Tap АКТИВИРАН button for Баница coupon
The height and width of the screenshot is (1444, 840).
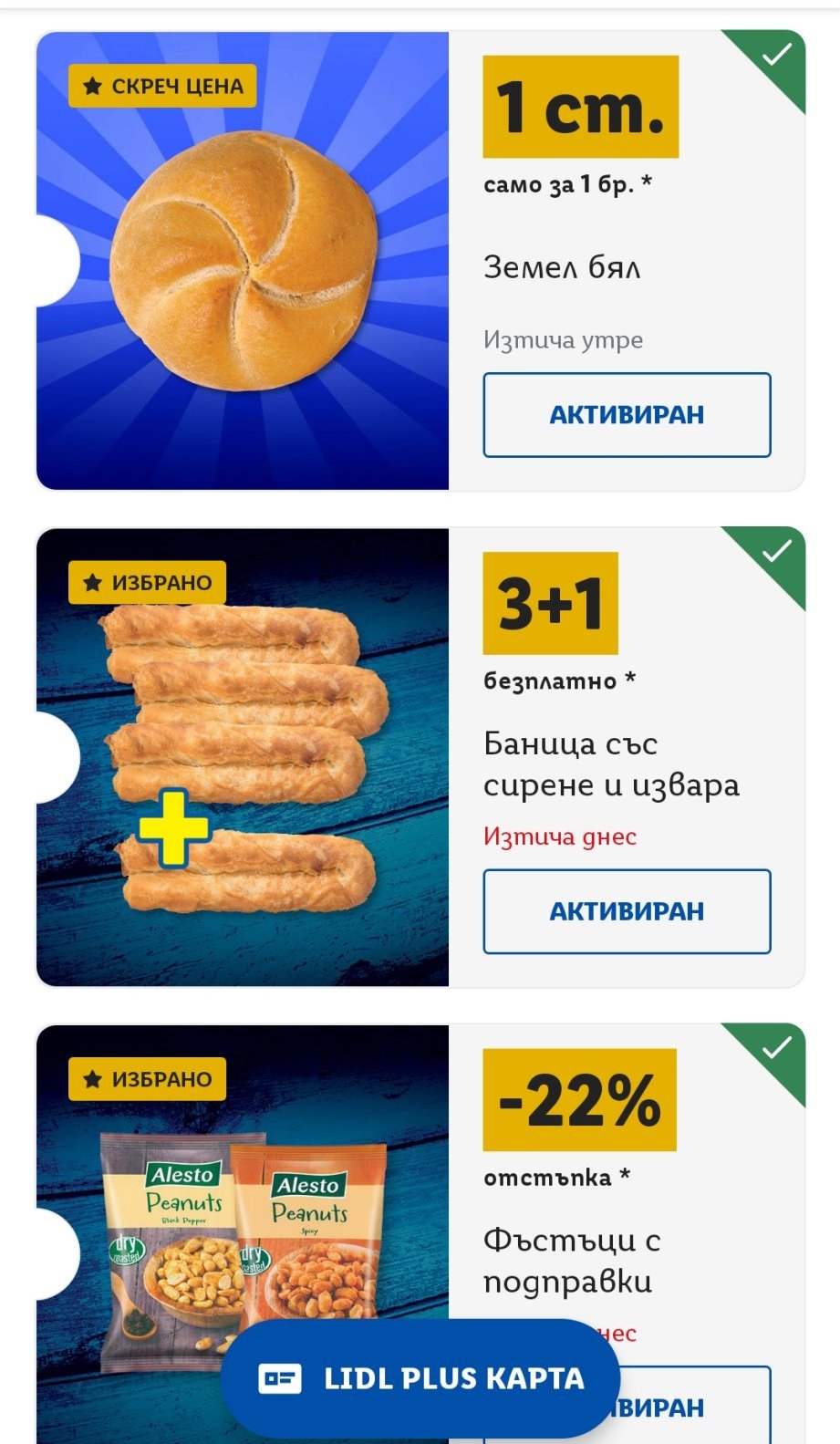[x=627, y=911]
